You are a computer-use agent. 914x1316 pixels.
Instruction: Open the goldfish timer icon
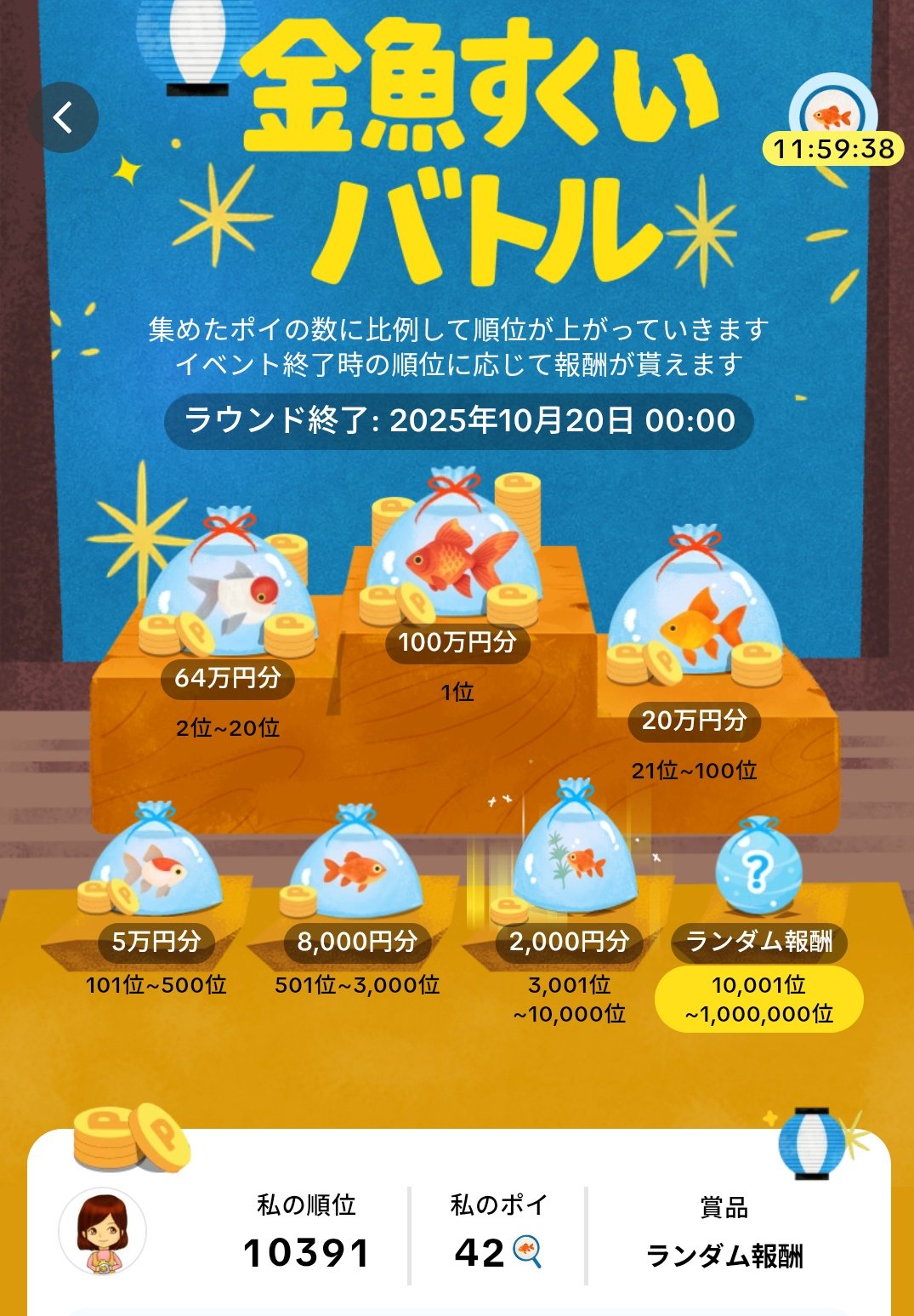[x=832, y=113]
